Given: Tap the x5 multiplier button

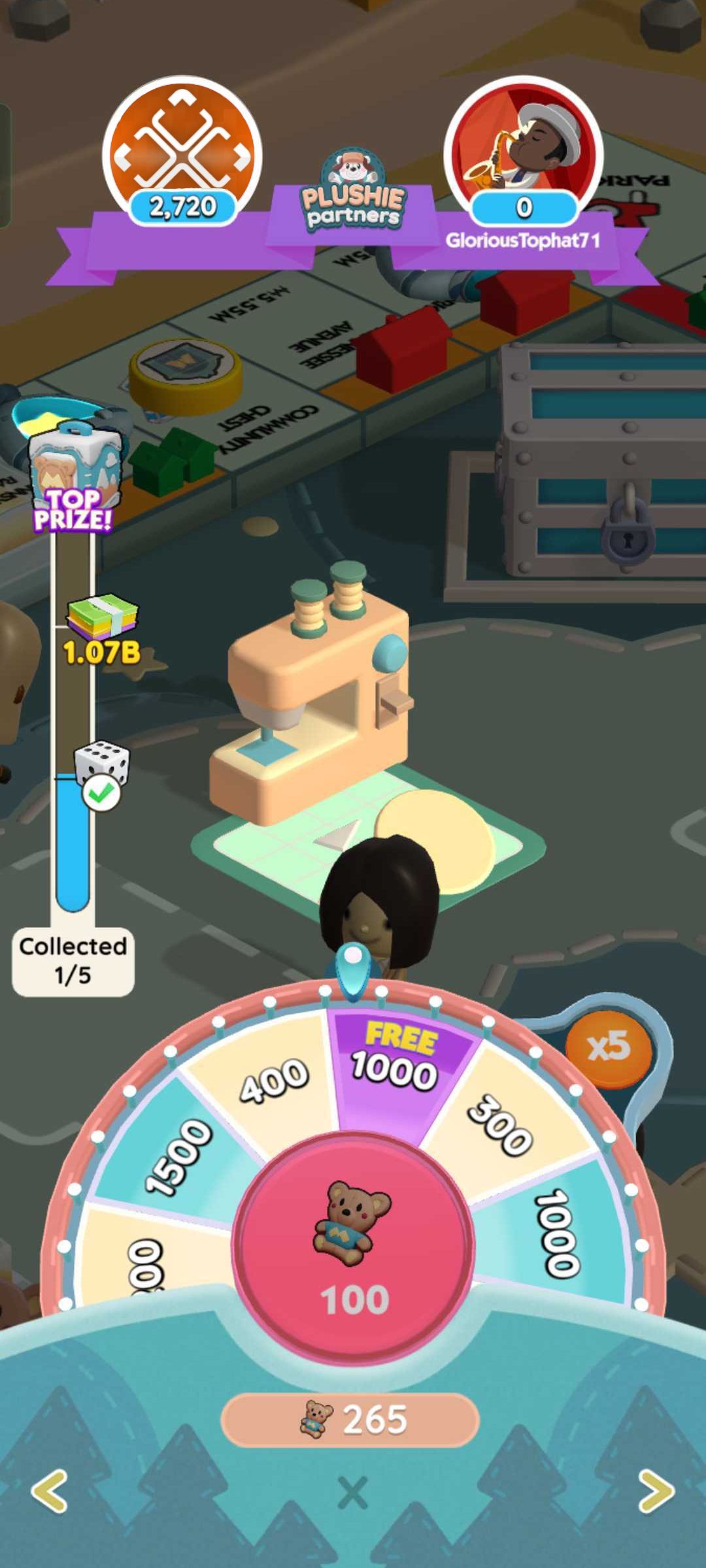Looking at the screenshot, I should 608,1047.
